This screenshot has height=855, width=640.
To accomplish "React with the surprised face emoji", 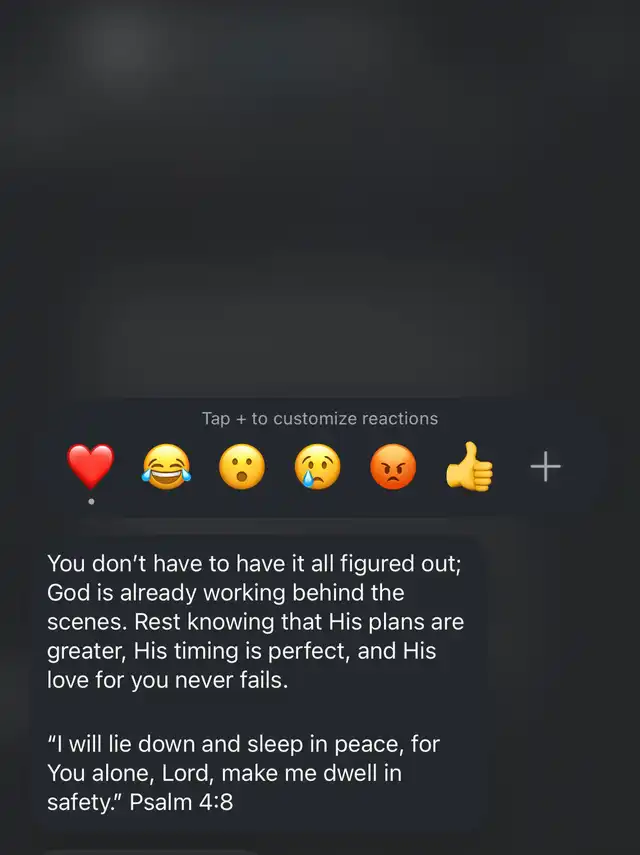I will tap(242, 467).
